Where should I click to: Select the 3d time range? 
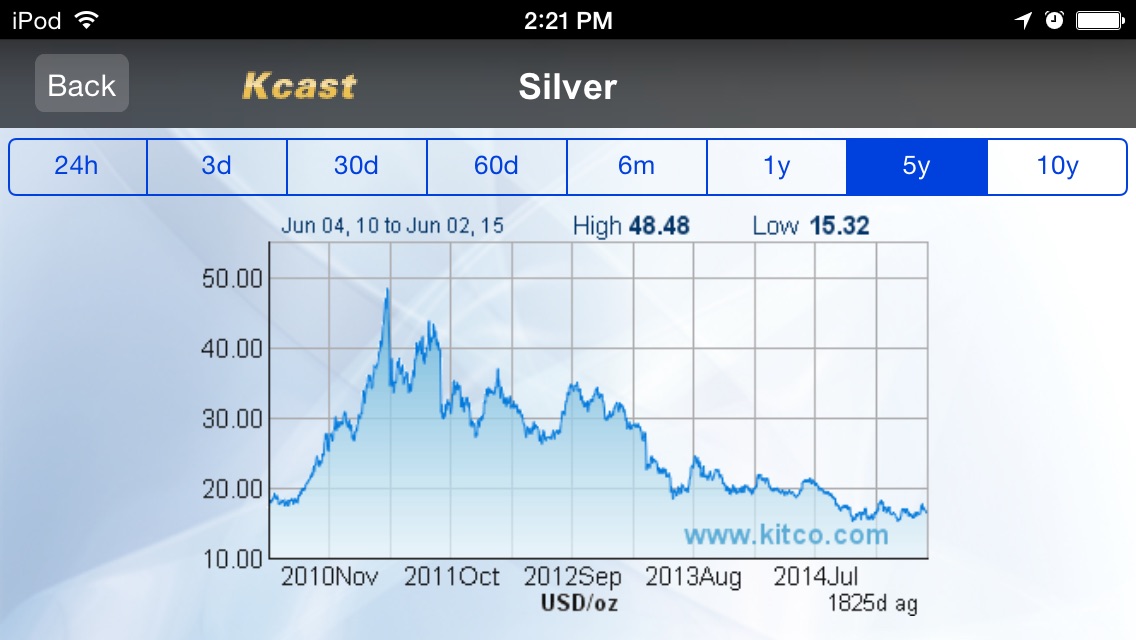(217, 166)
